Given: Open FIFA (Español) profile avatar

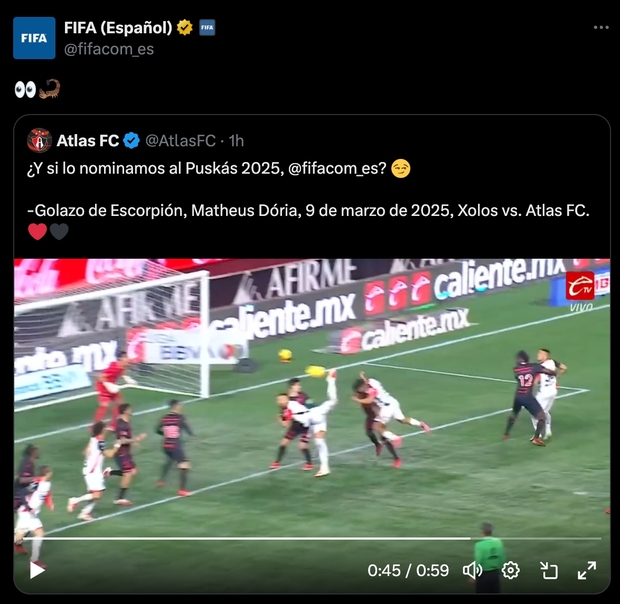Looking at the screenshot, I should point(34,38).
